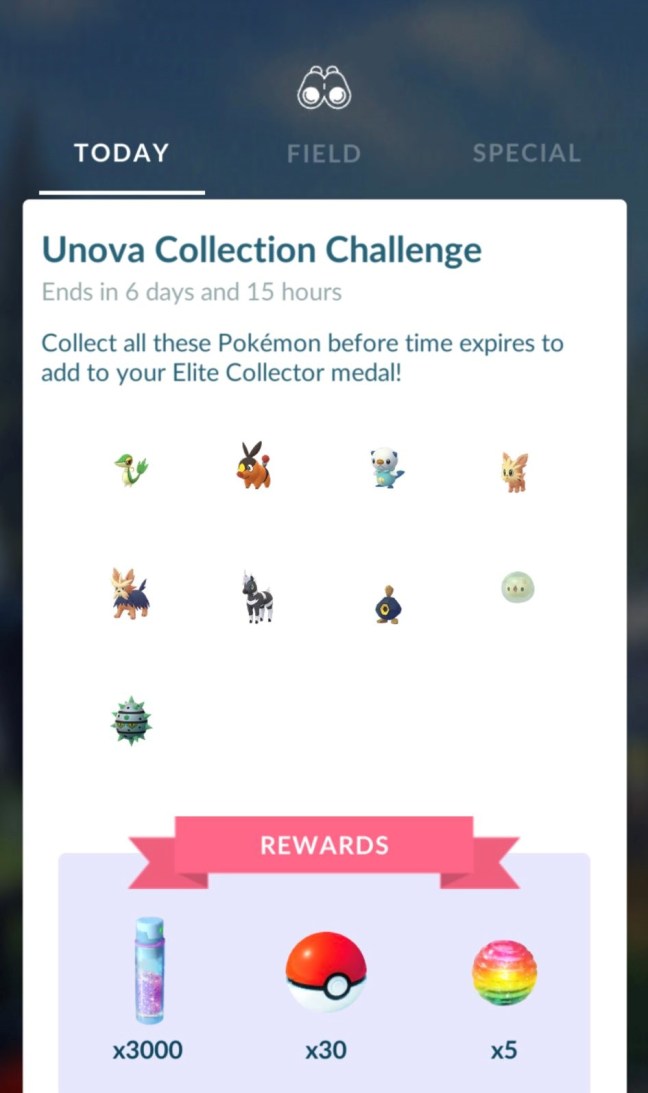Select Oshawott in the collection challenge
This screenshot has width=648, height=1093.
(x=386, y=468)
